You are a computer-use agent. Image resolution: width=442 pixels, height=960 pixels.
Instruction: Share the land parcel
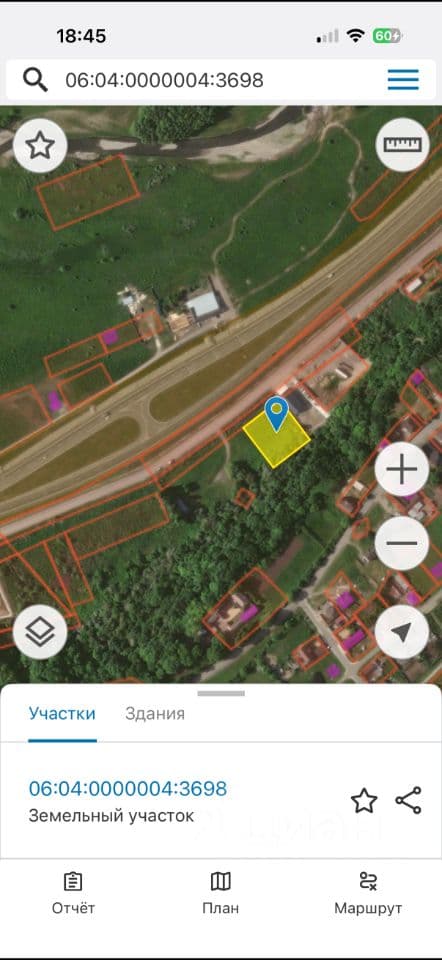point(408,801)
